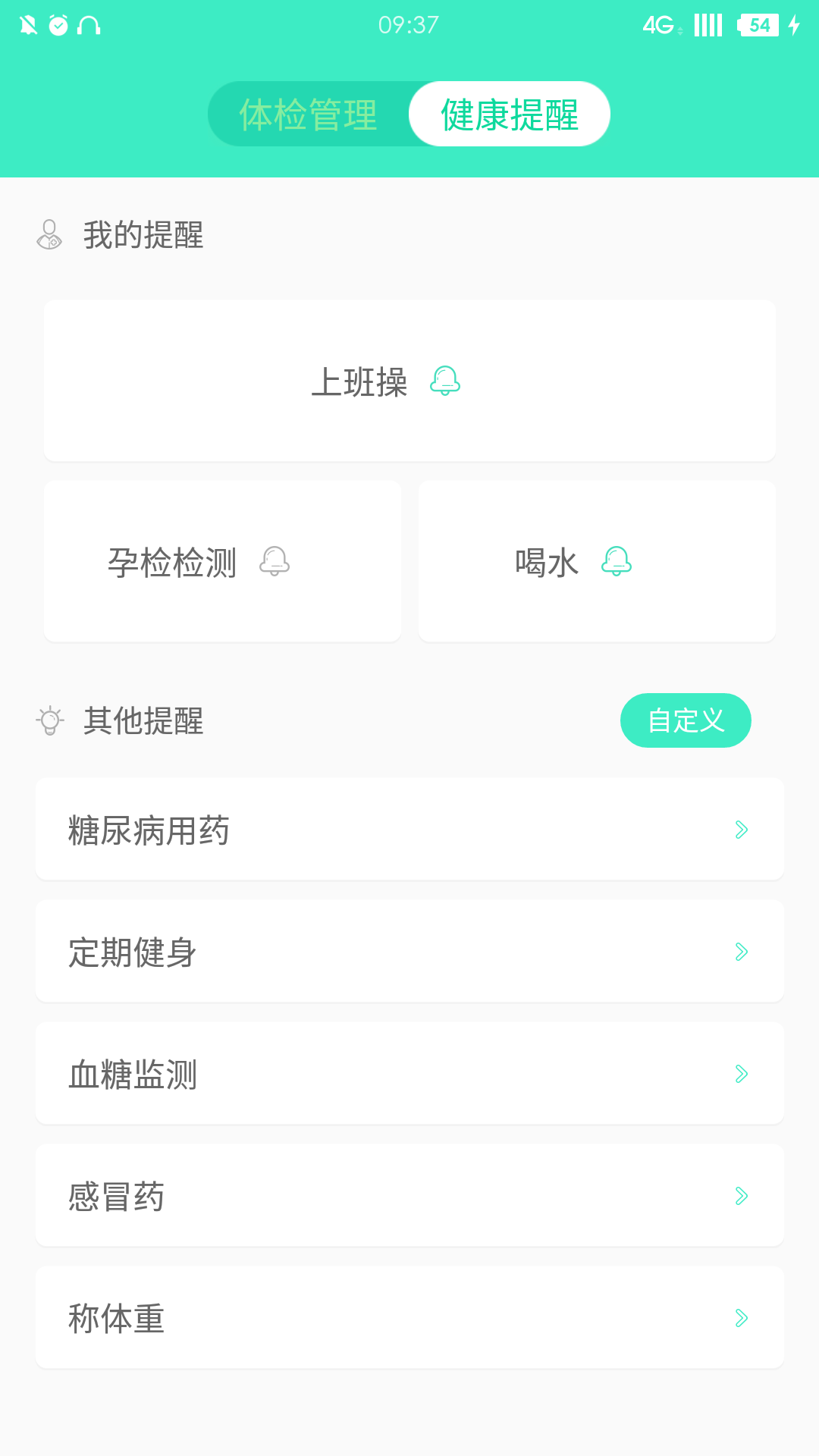819x1456 pixels.
Task: Open the 称体重 reminder row
Action: point(409,1318)
